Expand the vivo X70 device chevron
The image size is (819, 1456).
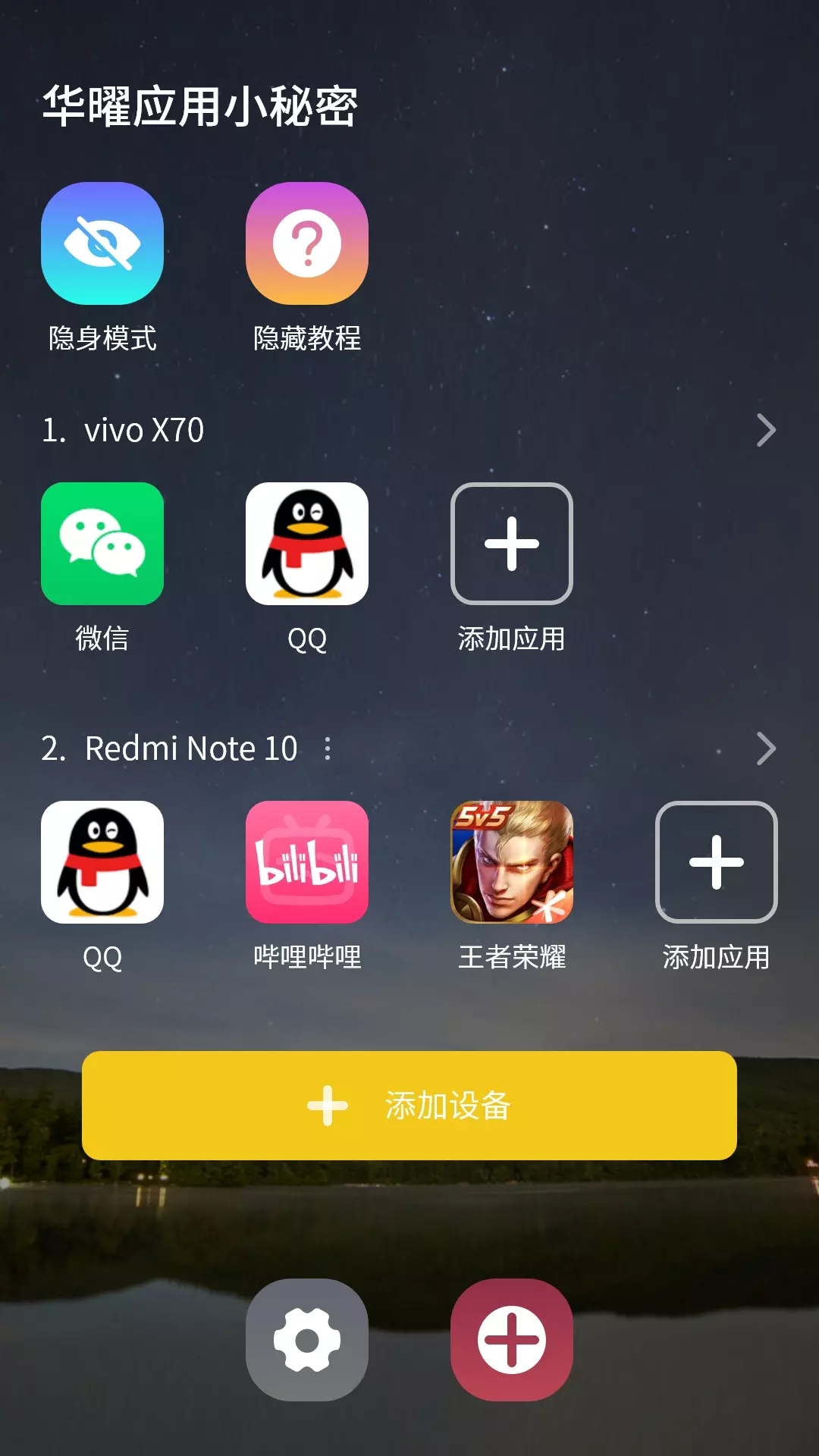click(766, 431)
